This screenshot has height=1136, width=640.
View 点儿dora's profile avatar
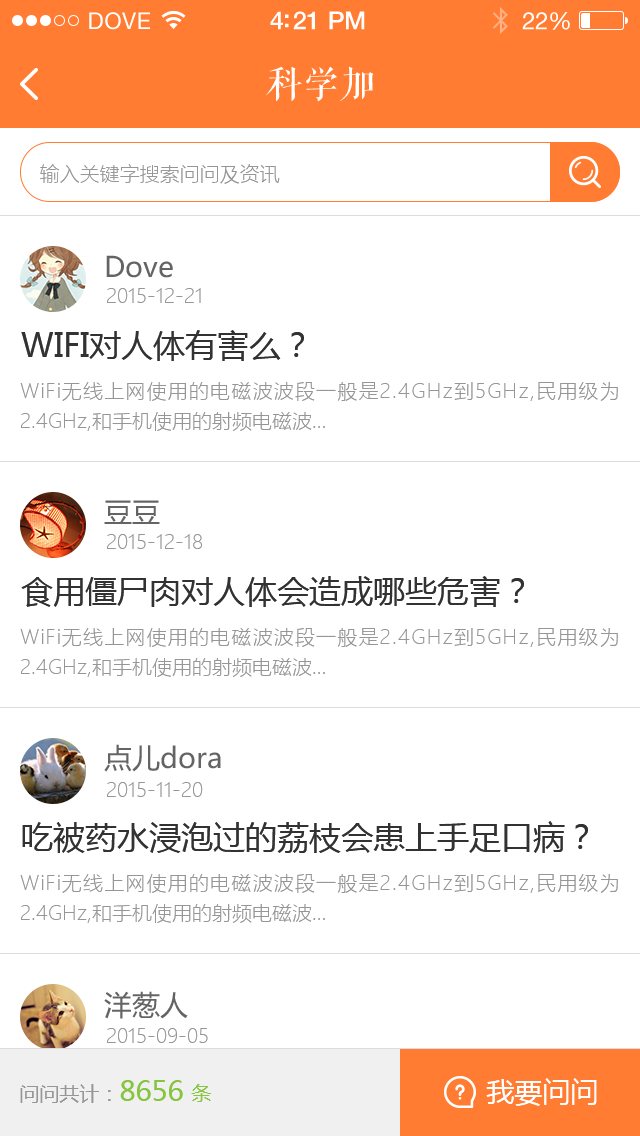point(53,771)
